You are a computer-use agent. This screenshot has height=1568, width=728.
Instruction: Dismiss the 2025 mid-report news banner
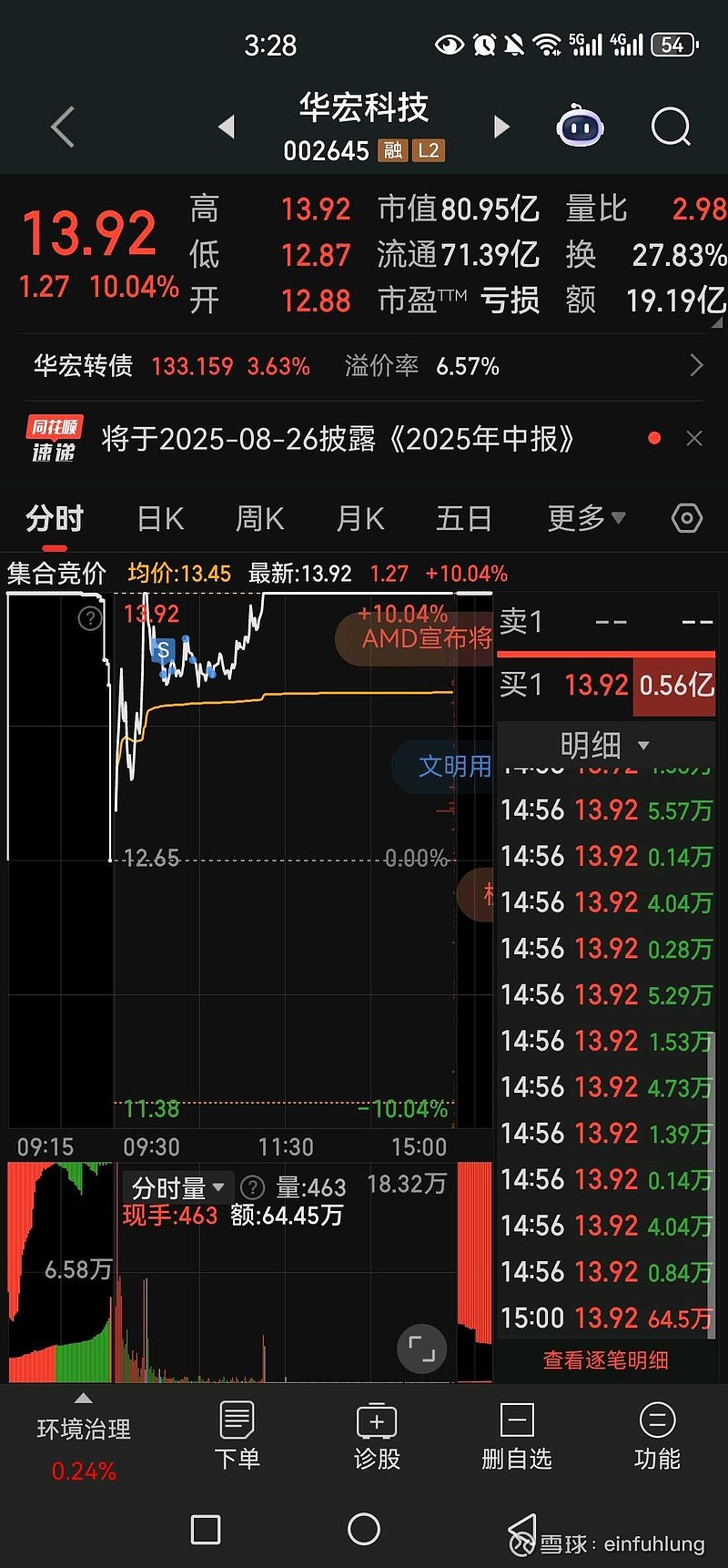(x=694, y=438)
